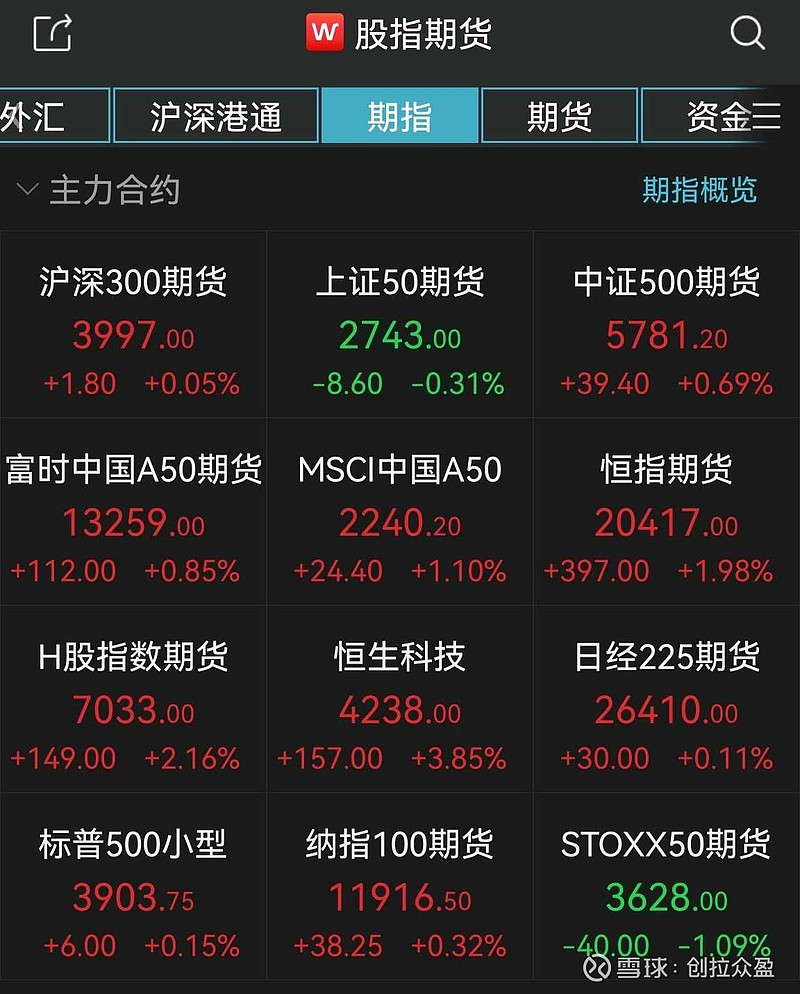View the 上证50期货 contract details

pos(399,323)
